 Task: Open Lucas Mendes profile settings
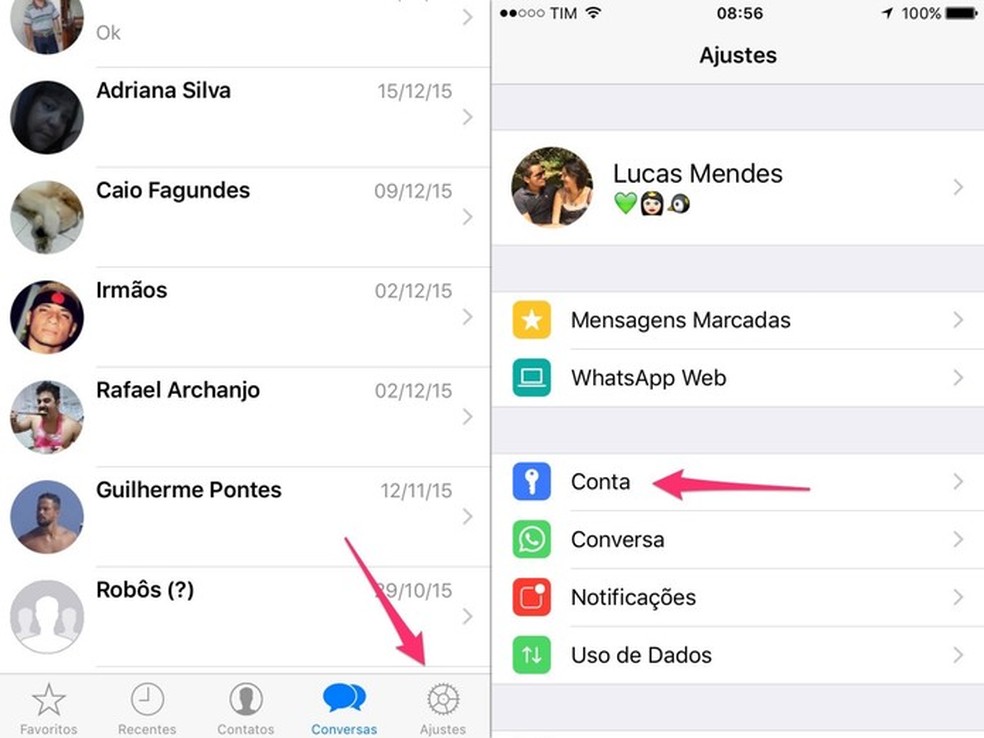[737, 188]
